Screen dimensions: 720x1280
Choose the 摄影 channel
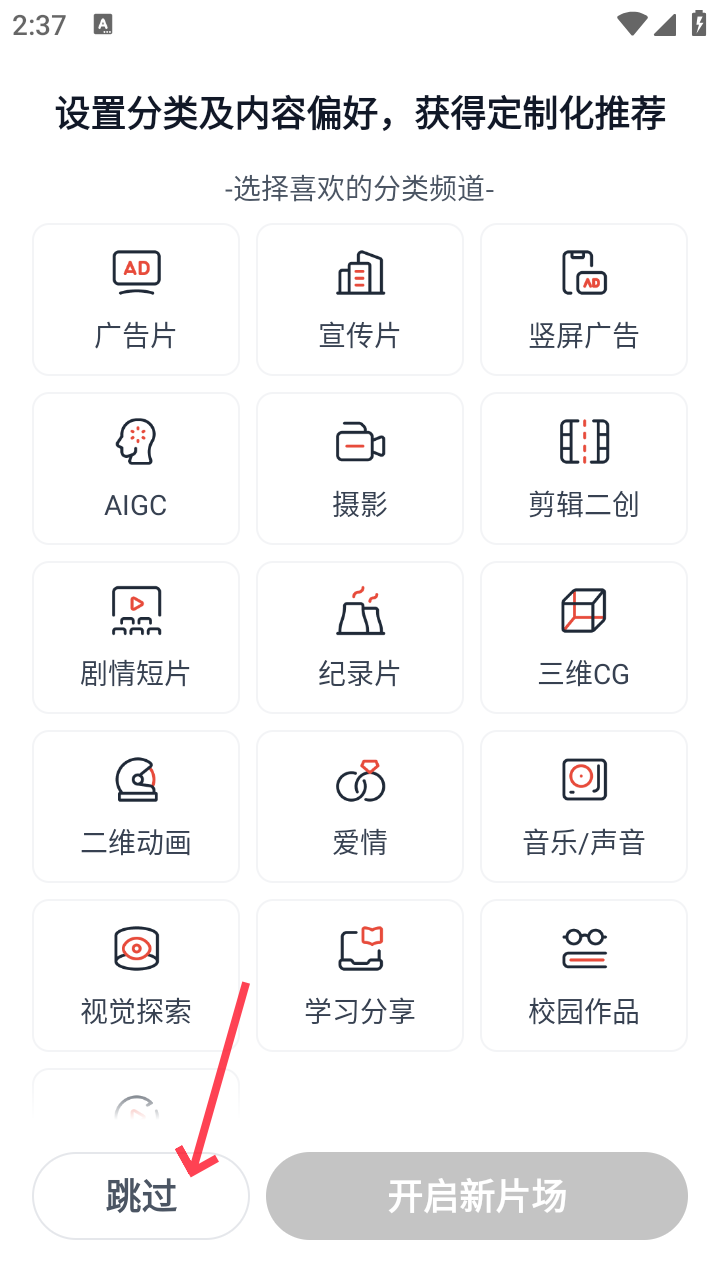[360, 468]
